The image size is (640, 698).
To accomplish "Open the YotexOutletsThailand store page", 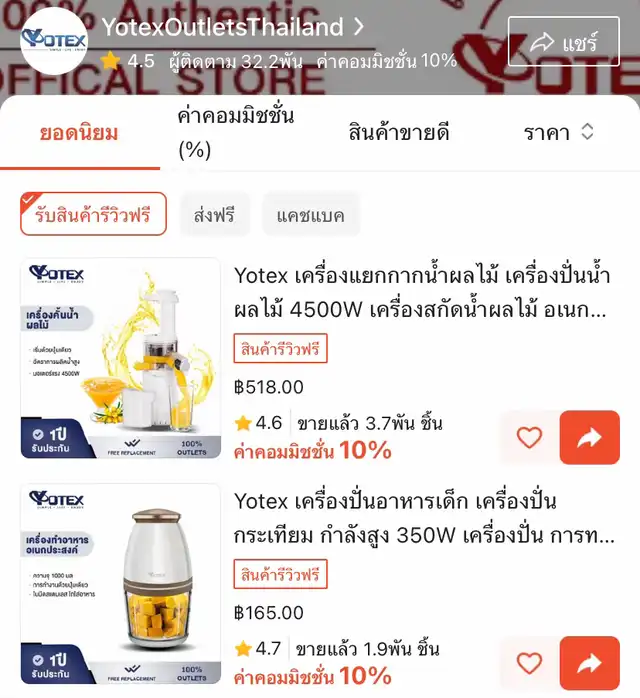I will click(233, 27).
